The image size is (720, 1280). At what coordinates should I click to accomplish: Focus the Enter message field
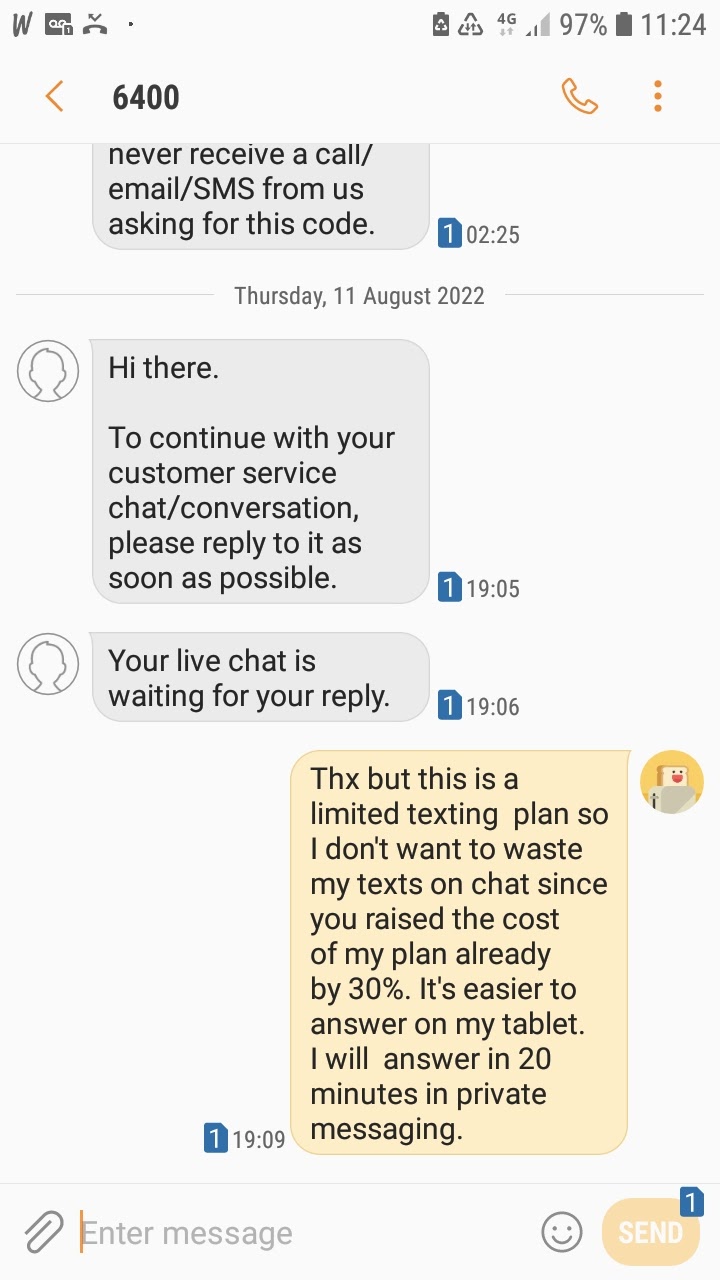click(300, 1233)
